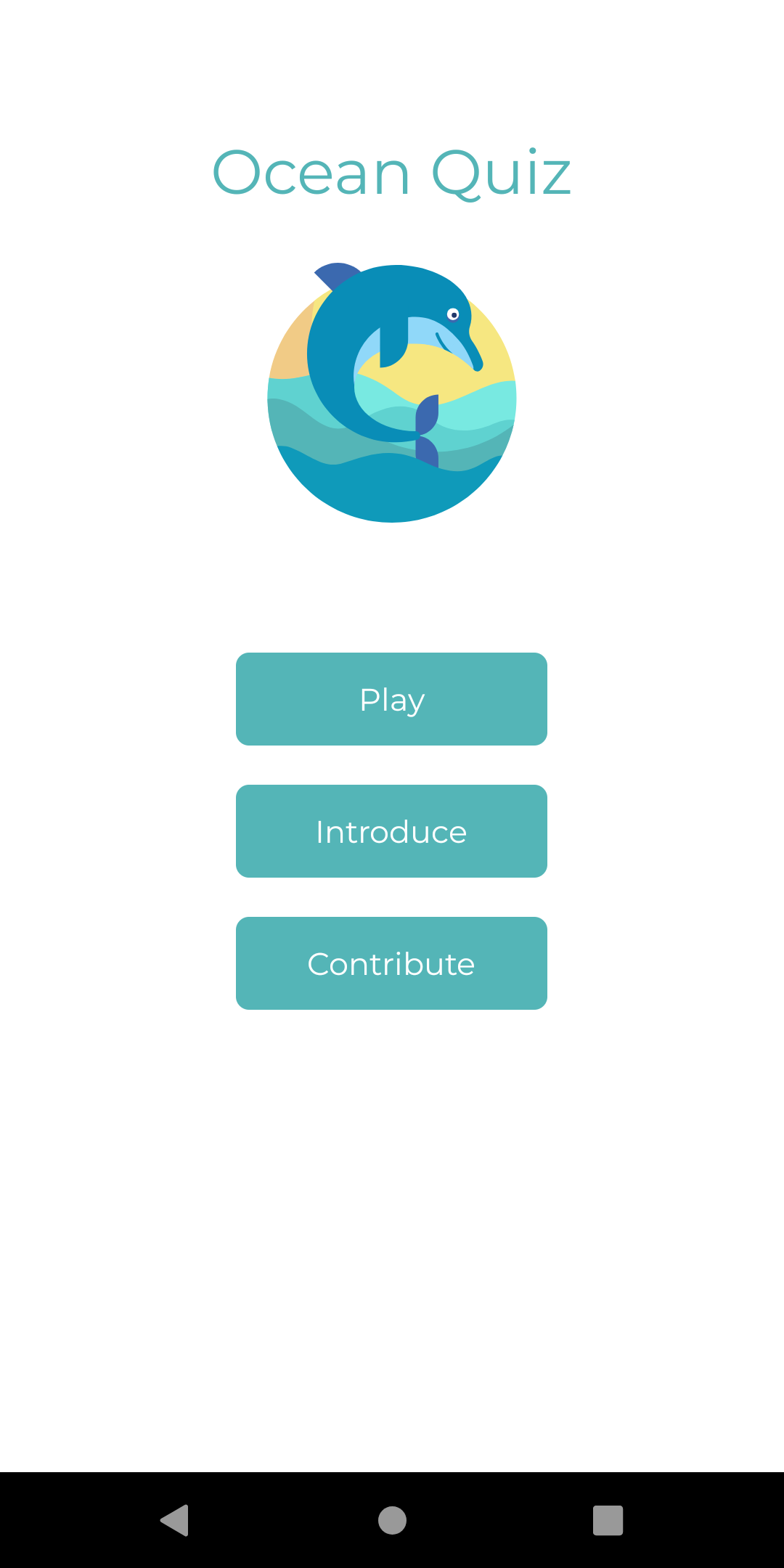Click the word Quiz in the heading
784x1568 pixels.
506,172
